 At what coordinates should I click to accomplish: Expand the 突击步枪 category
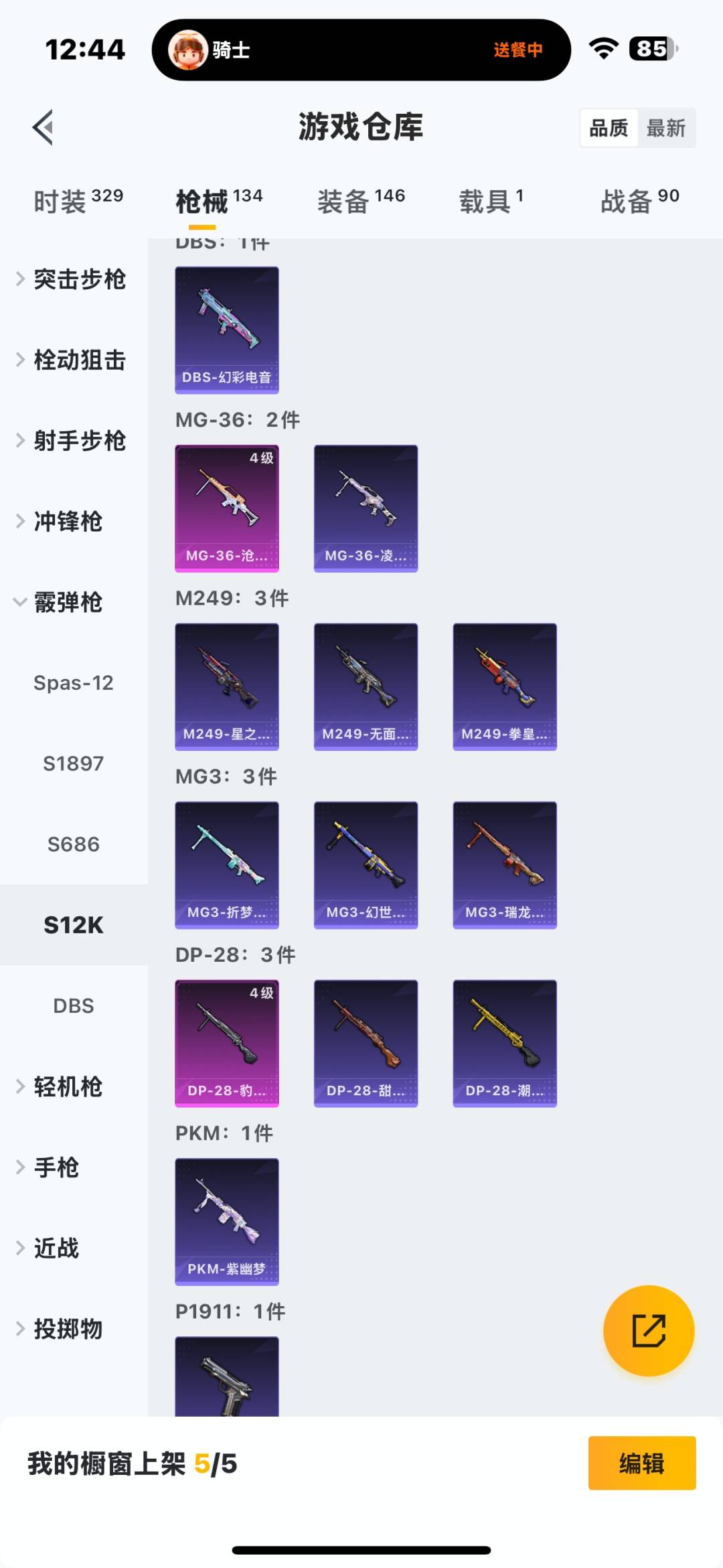[80, 280]
